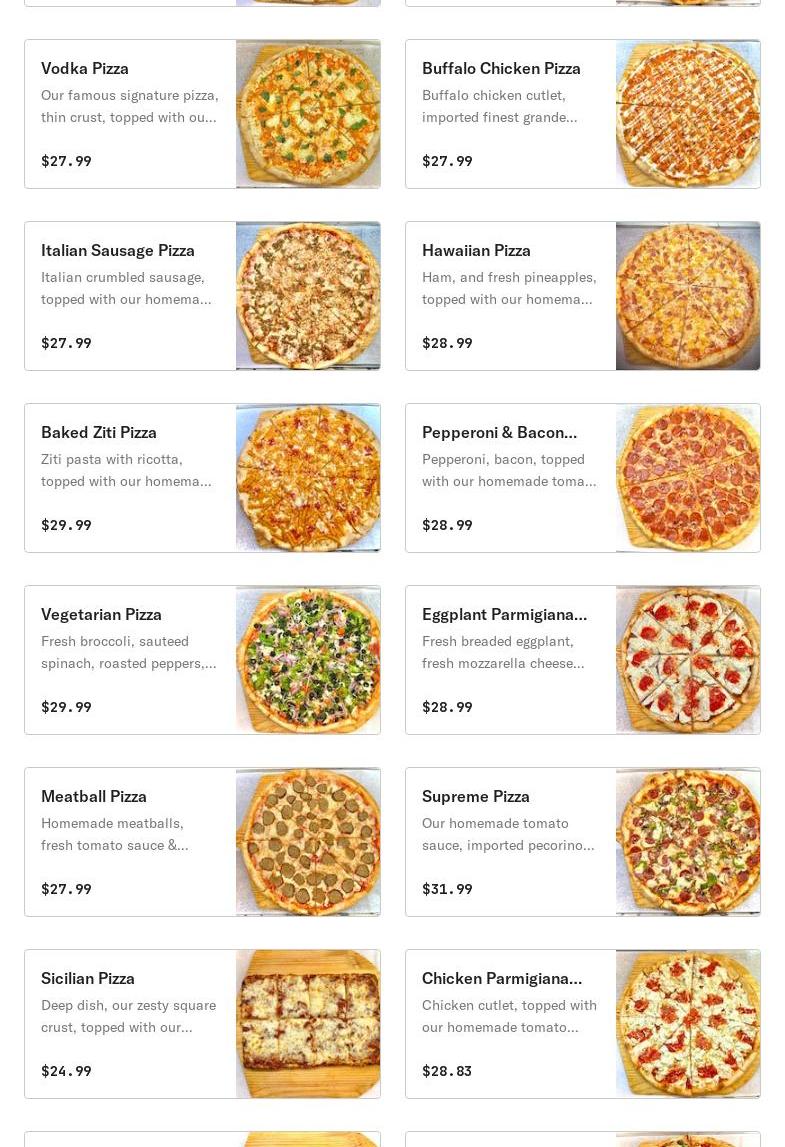The image size is (785, 1147).
Task: Choose the Hawaiian Pizza card
Action: [582, 296]
